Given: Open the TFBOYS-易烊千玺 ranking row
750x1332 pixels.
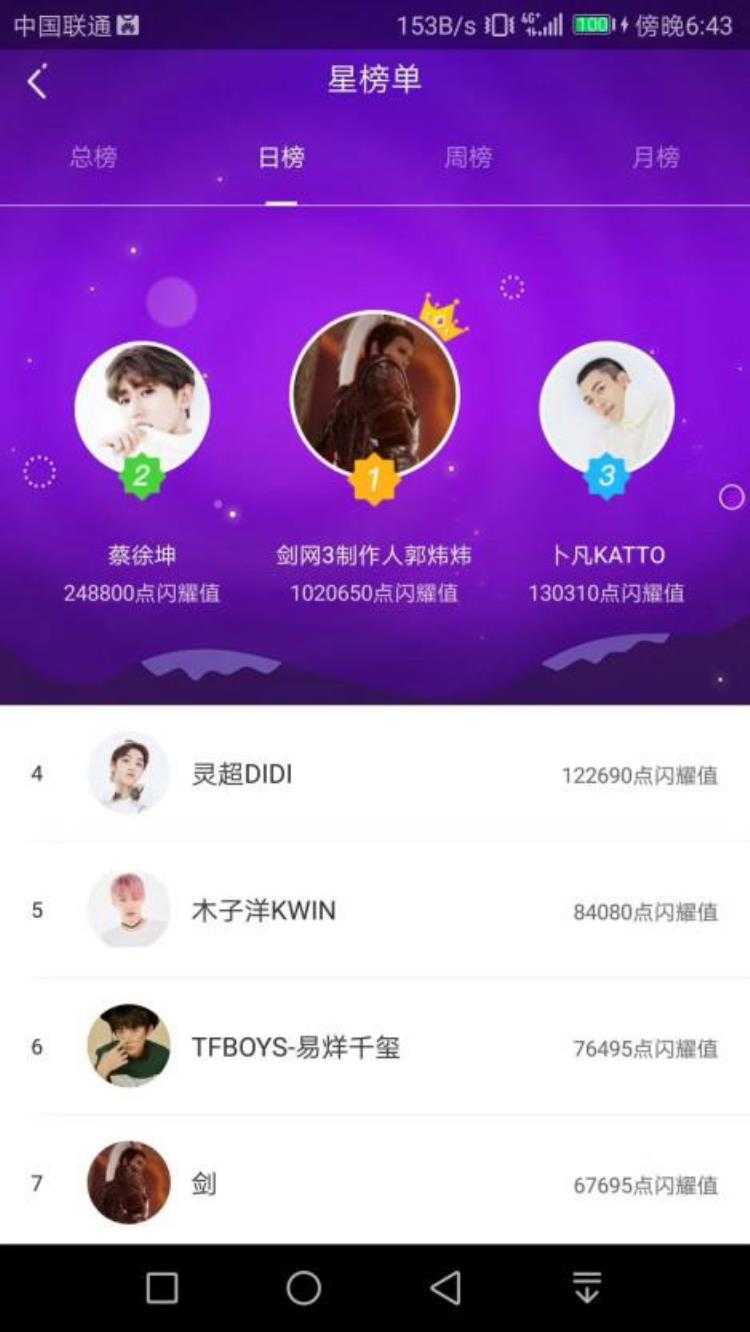Looking at the screenshot, I should (375, 1047).
